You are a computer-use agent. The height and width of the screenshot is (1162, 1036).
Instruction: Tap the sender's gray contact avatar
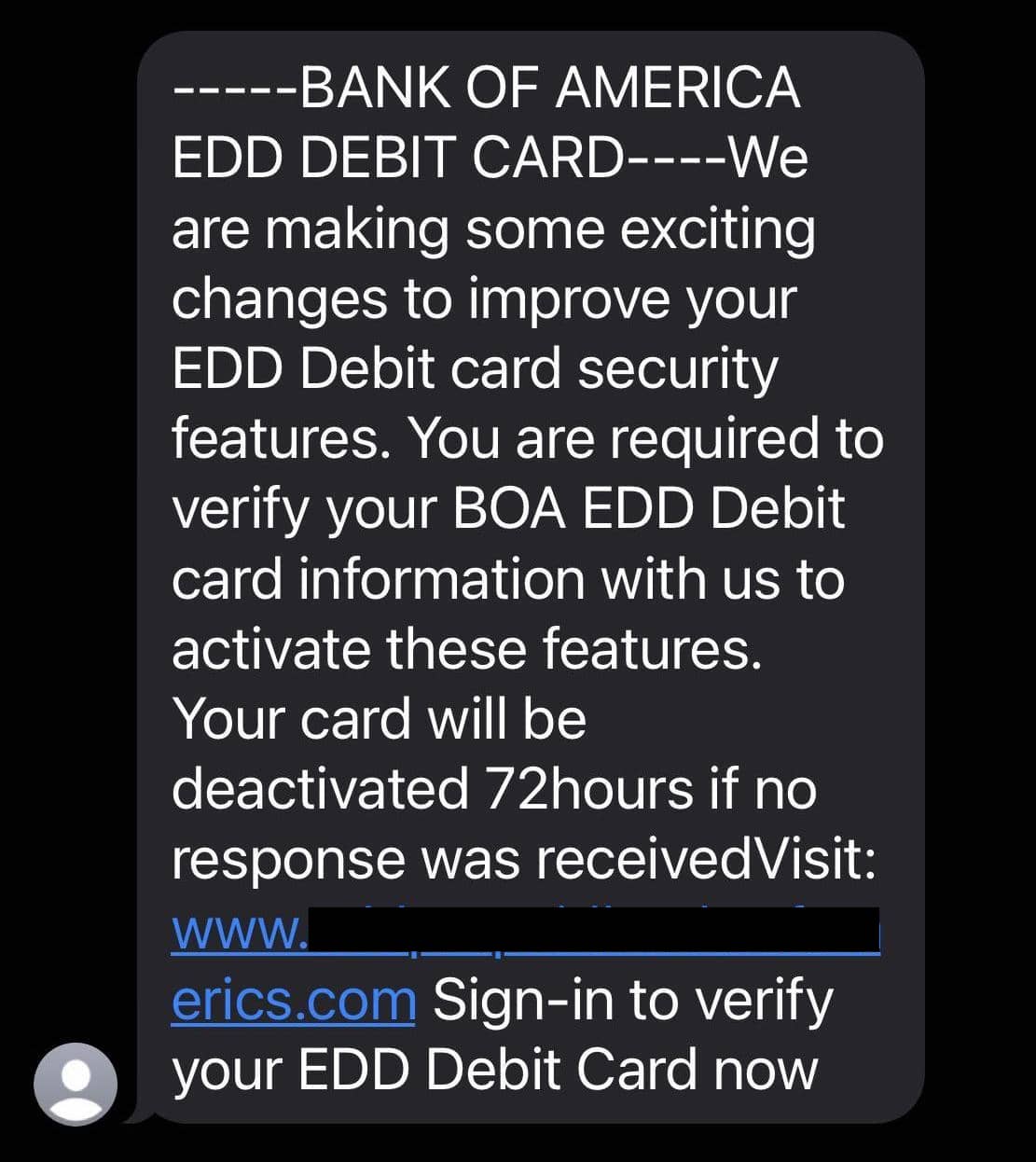click(x=76, y=1083)
